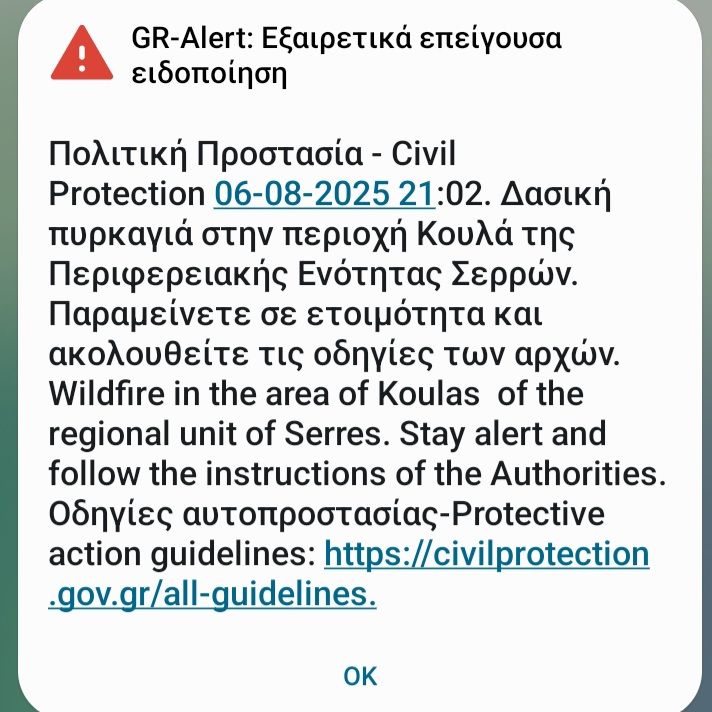Tap the linked date 06-08-2025 21
The width and height of the screenshot is (712, 712).
[323, 193]
